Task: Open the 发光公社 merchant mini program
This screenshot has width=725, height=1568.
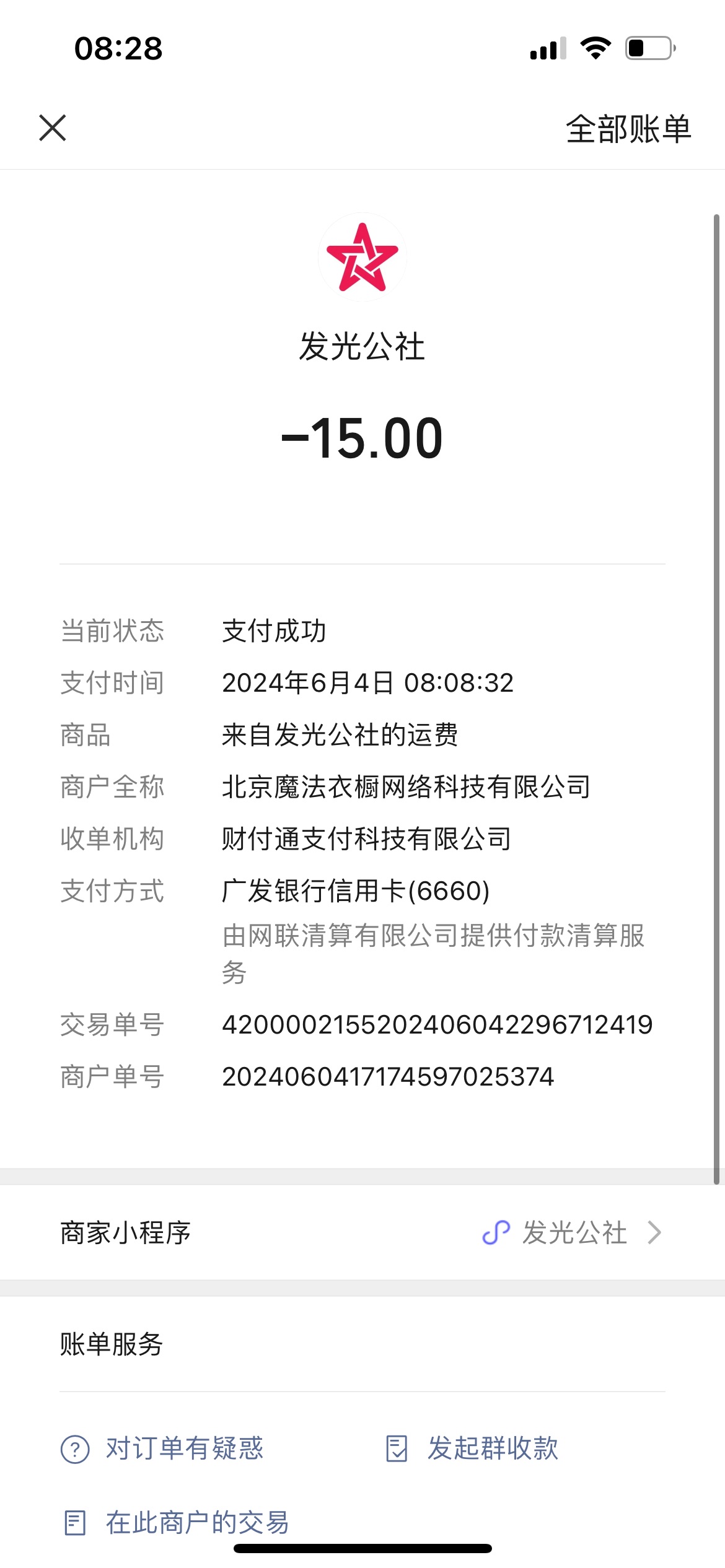Action: [362, 1232]
